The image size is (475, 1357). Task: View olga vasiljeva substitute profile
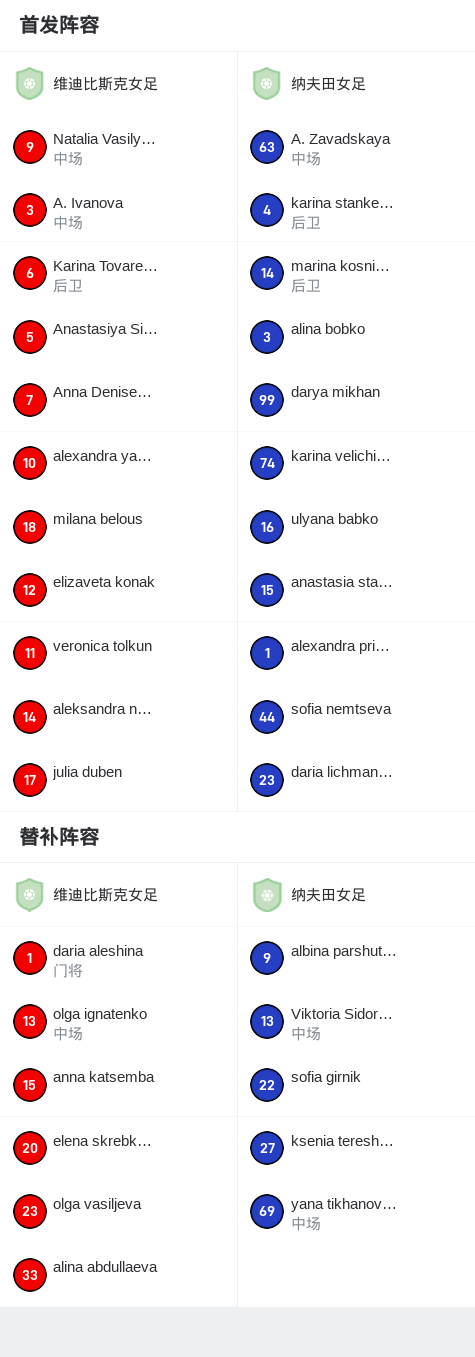click(x=118, y=1212)
